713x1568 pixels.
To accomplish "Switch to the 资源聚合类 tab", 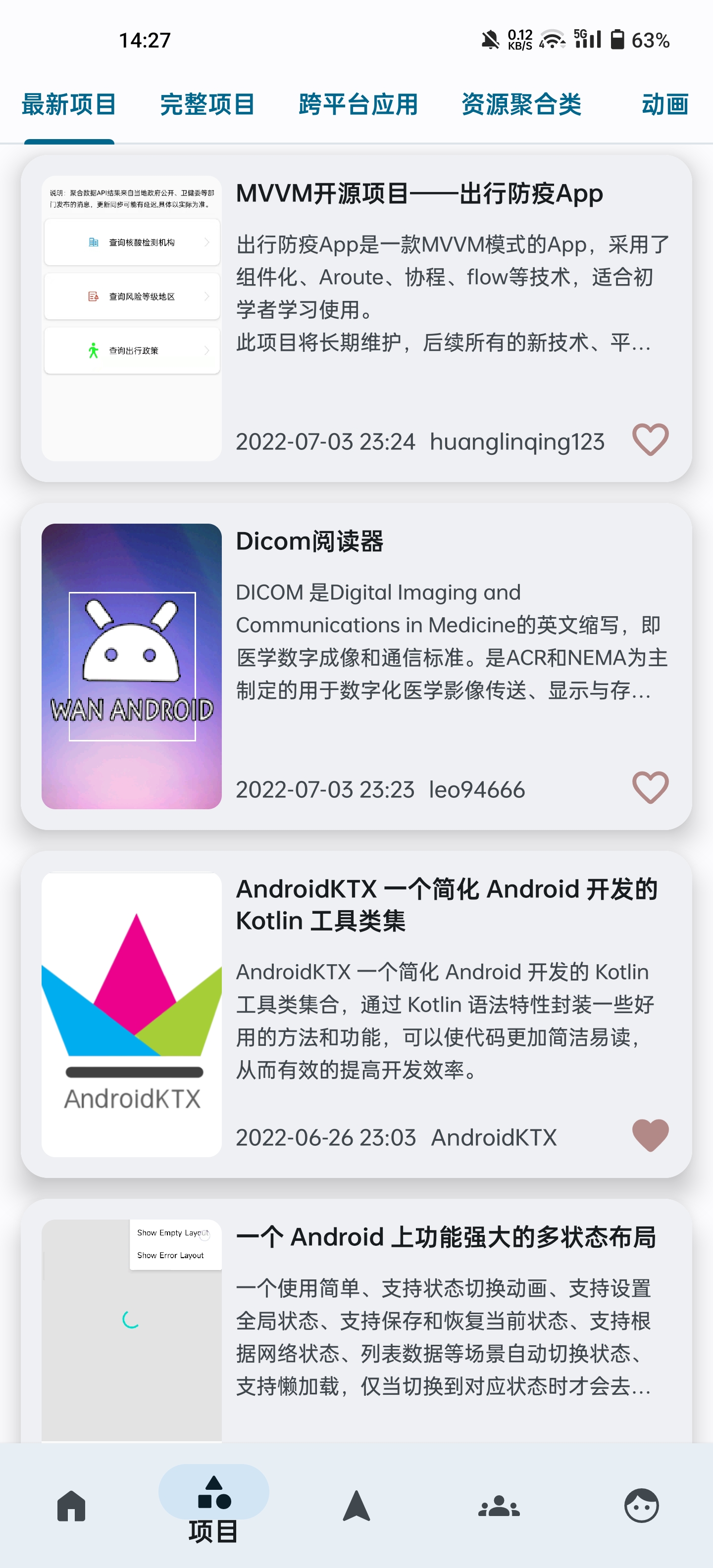I will tap(521, 105).
